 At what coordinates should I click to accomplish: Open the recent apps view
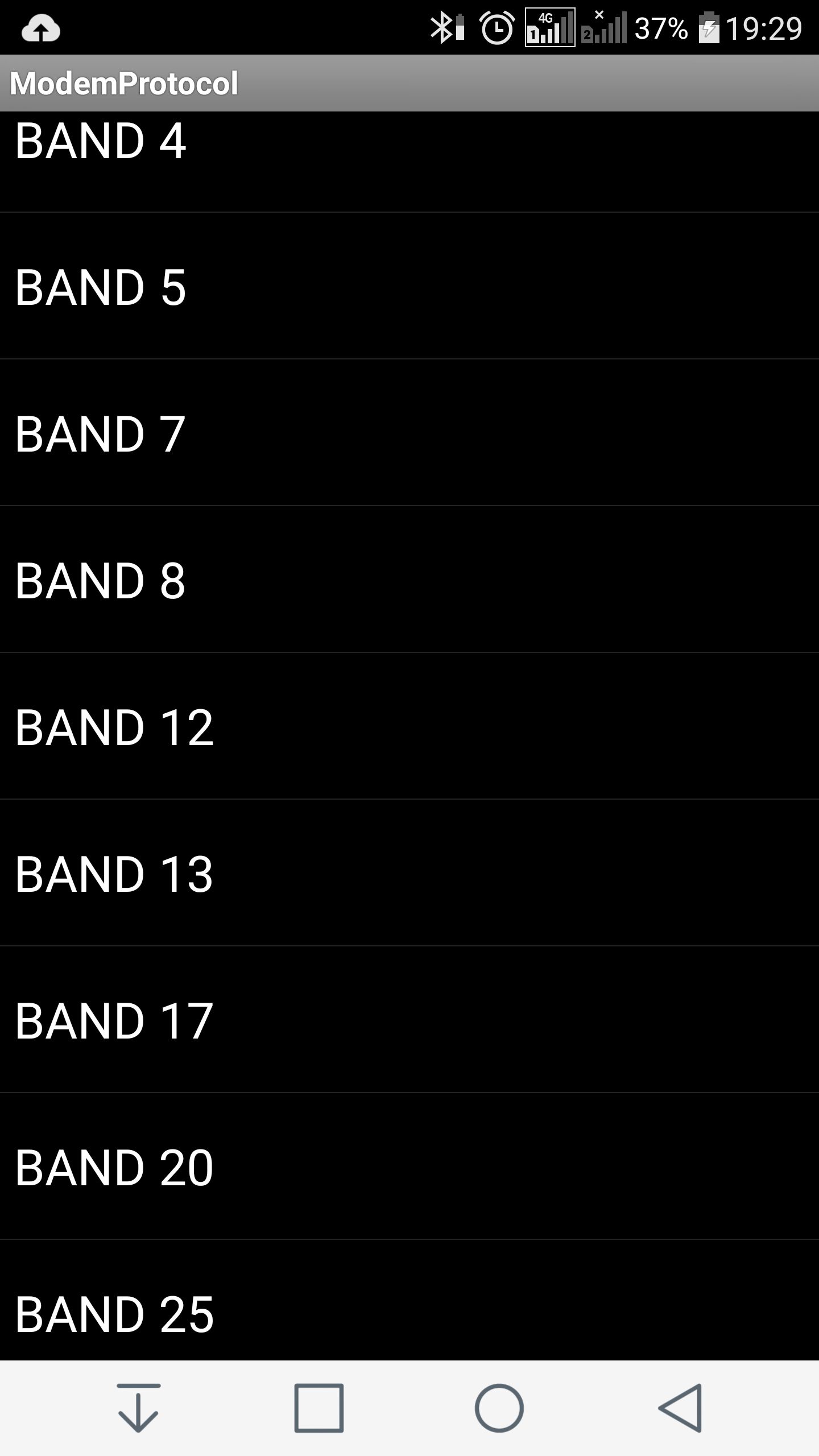point(319,1408)
